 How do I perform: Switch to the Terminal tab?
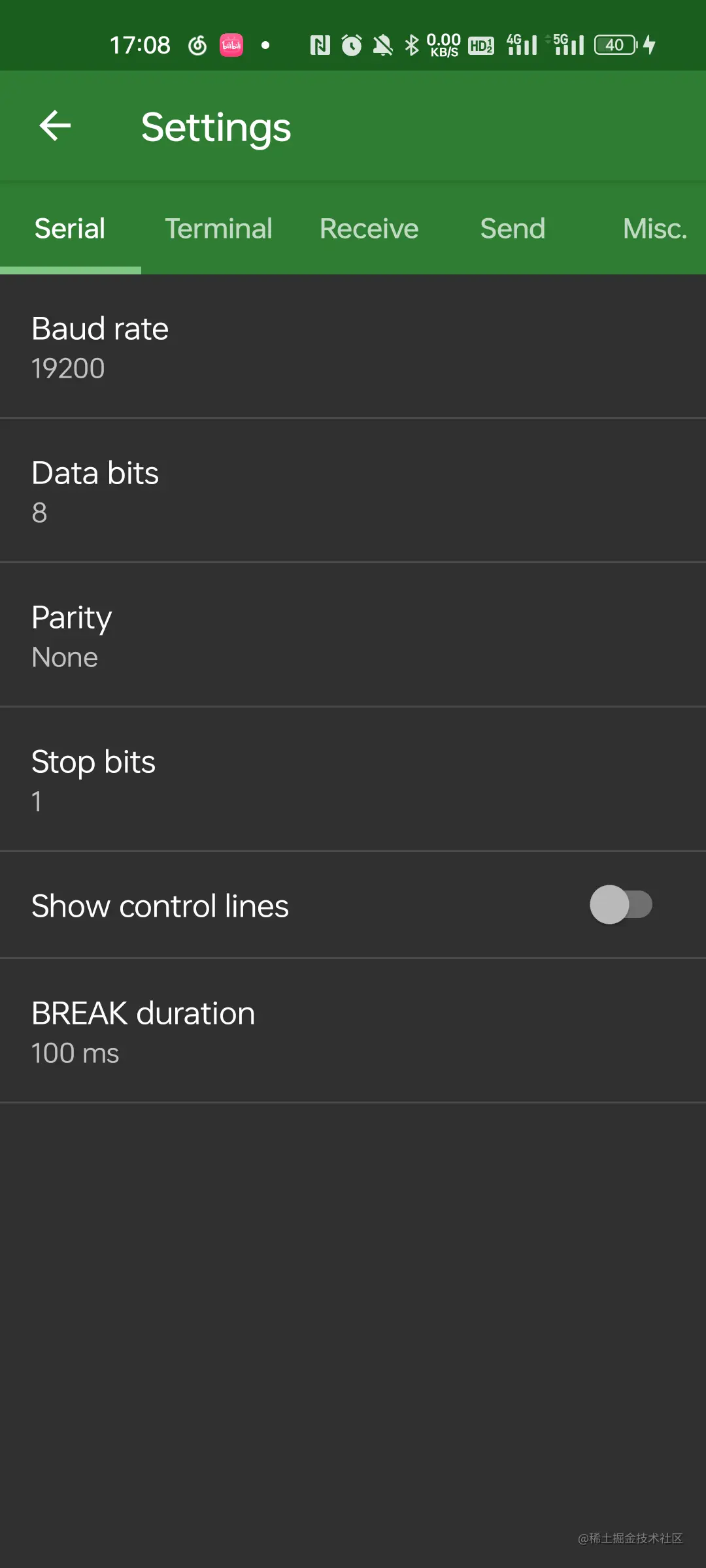218,229
